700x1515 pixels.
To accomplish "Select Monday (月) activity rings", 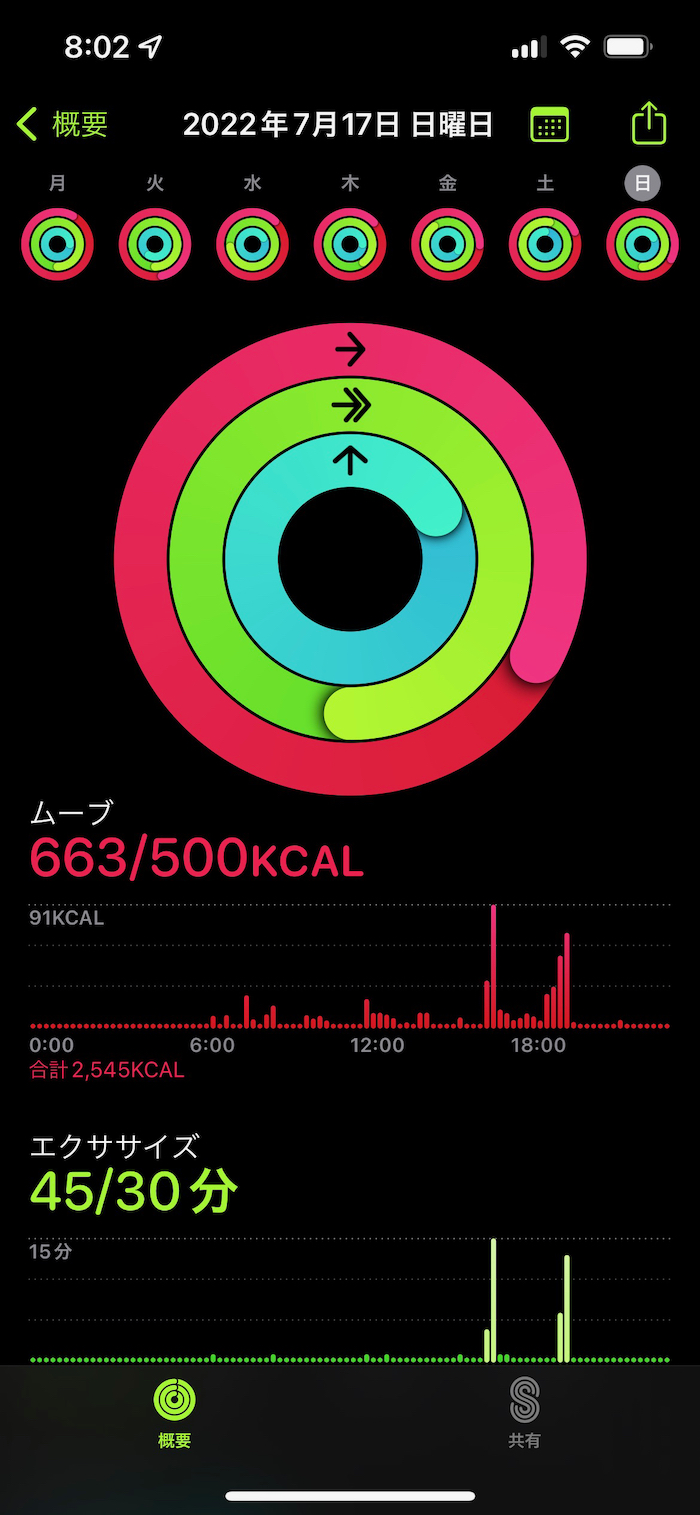I will 57,243.
